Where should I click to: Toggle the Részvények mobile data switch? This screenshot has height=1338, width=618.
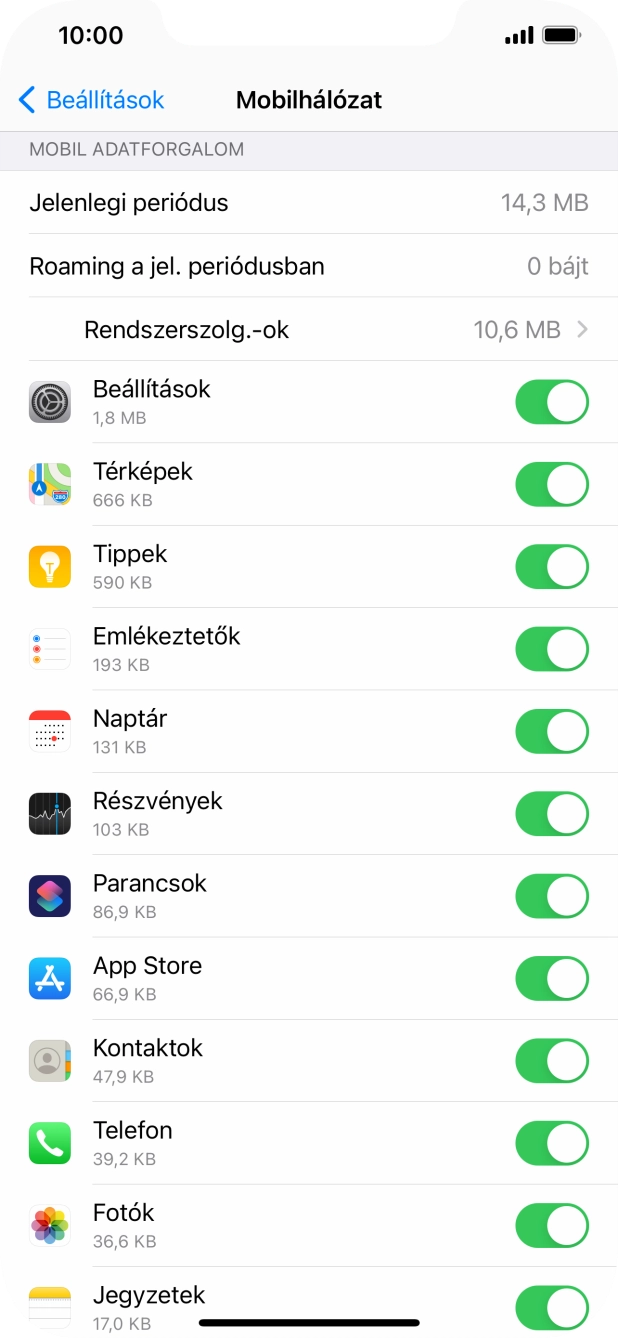coord(551,813)
